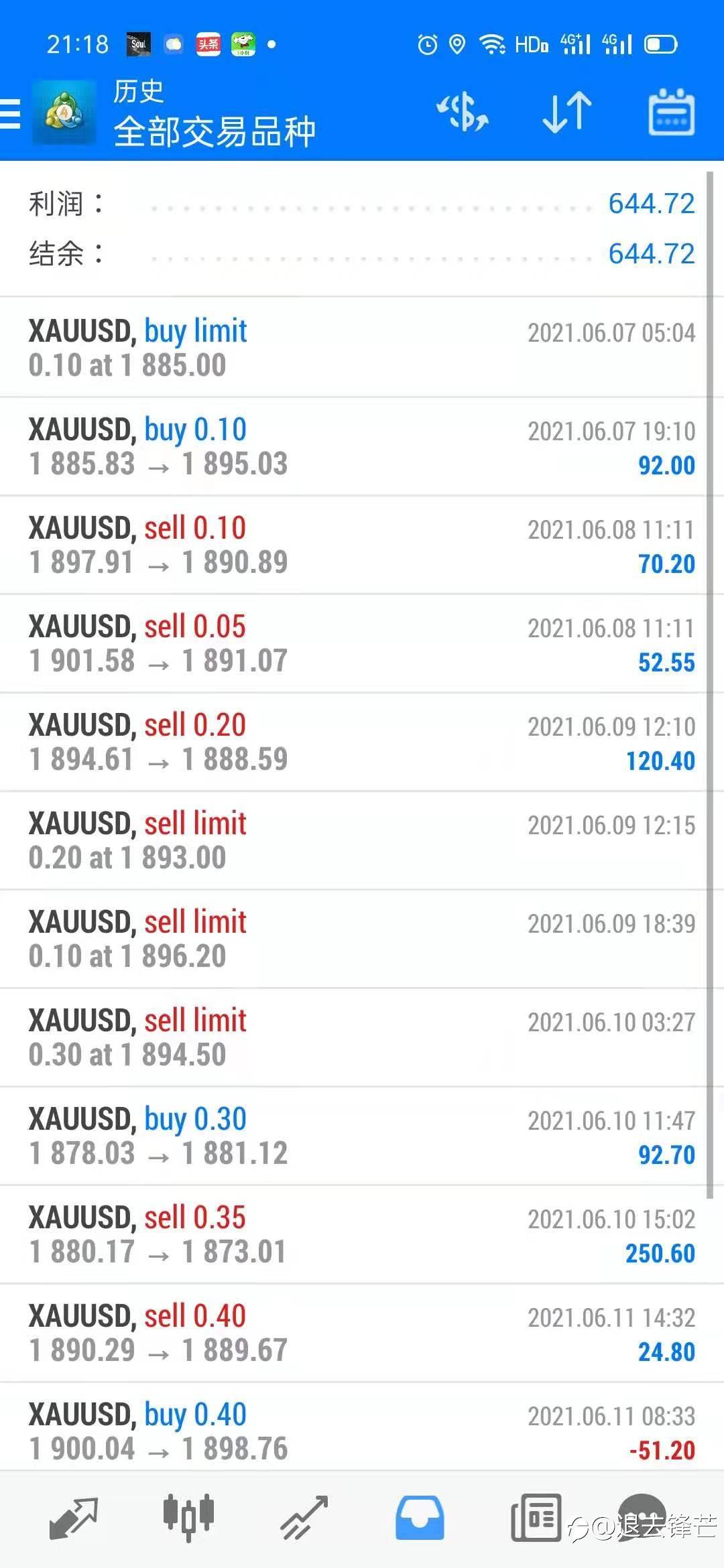Select the sell 0.05 trade with 52.55 profit
724x1568 pixels.
[x=362, y=643]
